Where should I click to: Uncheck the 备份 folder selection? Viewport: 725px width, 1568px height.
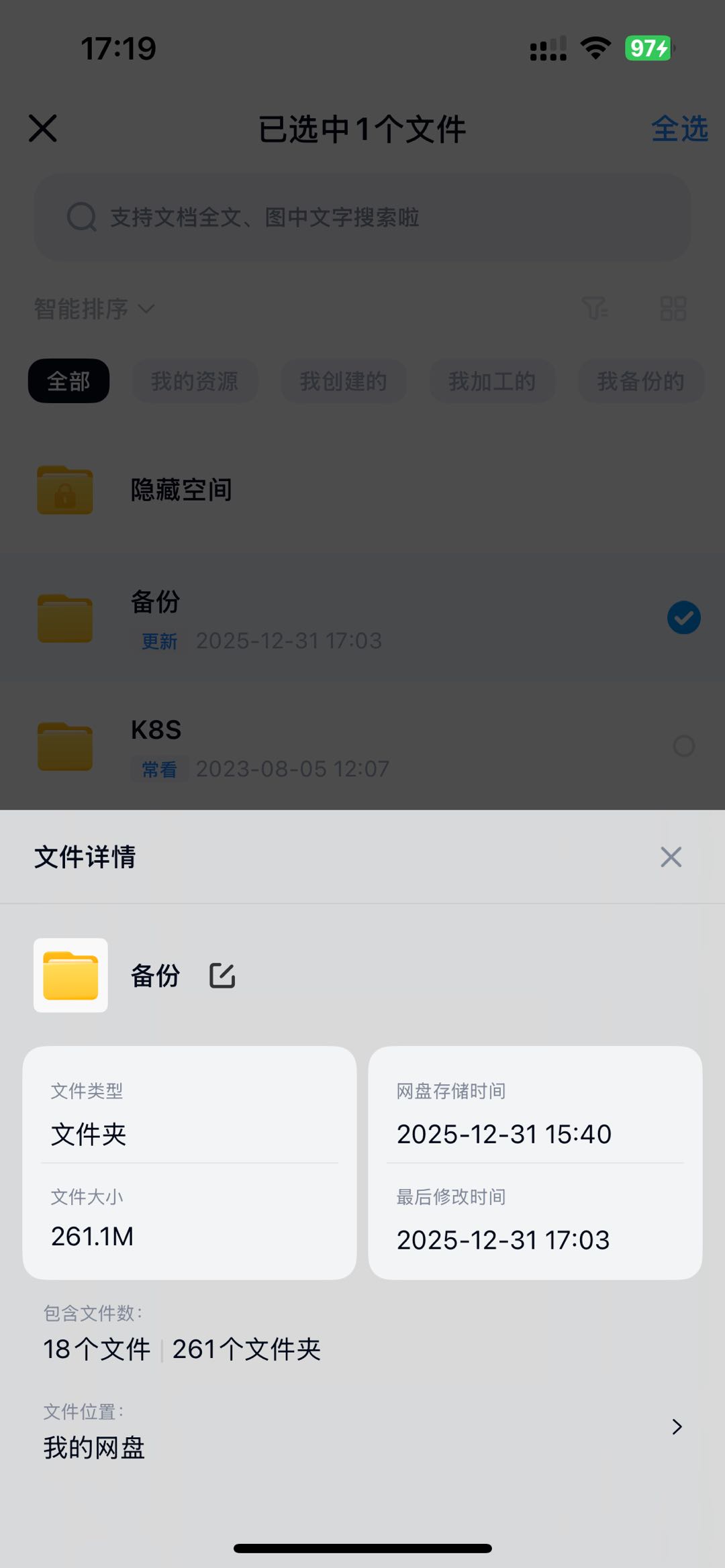[683, 618]
